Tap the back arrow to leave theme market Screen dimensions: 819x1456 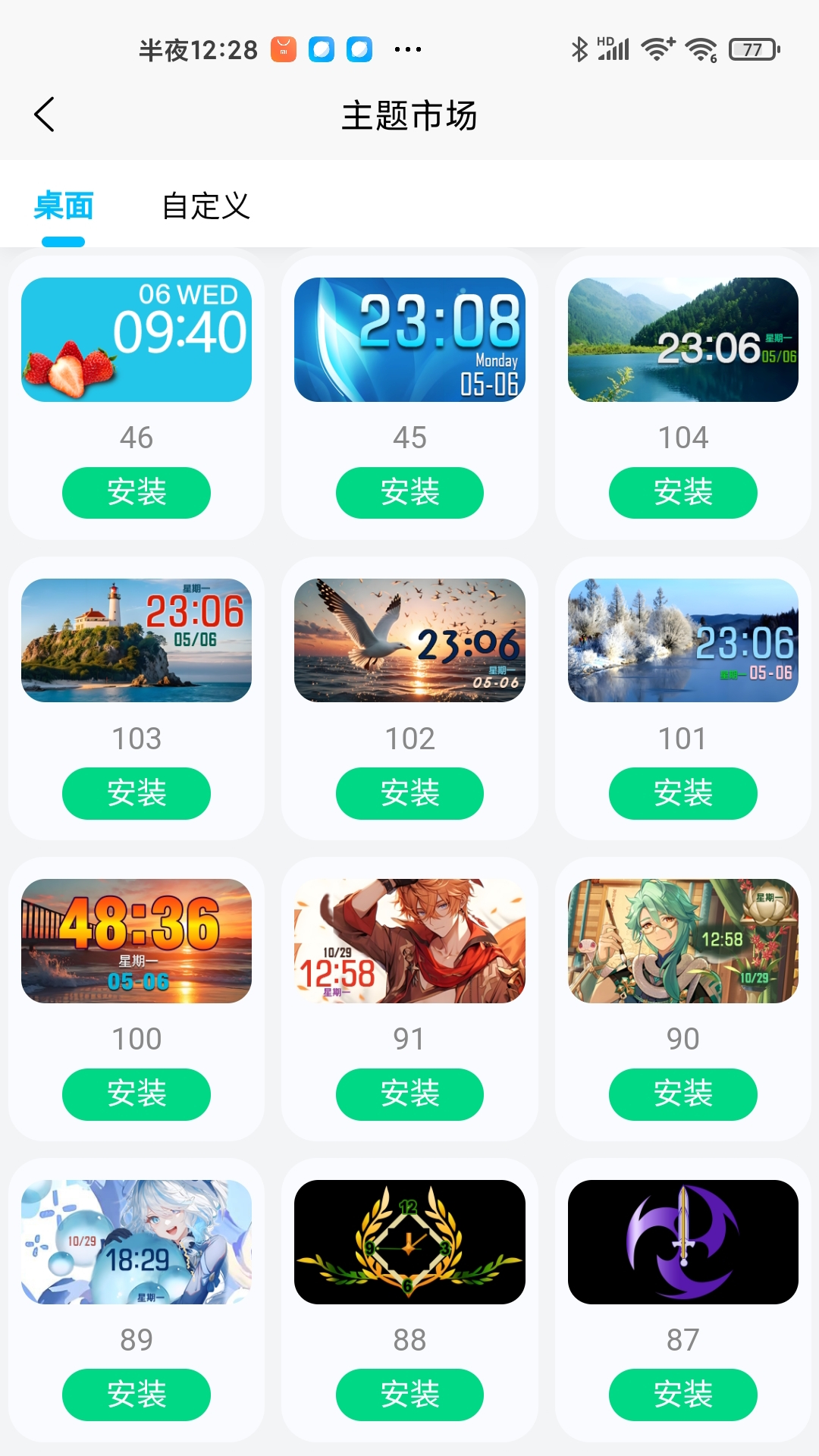43,115
